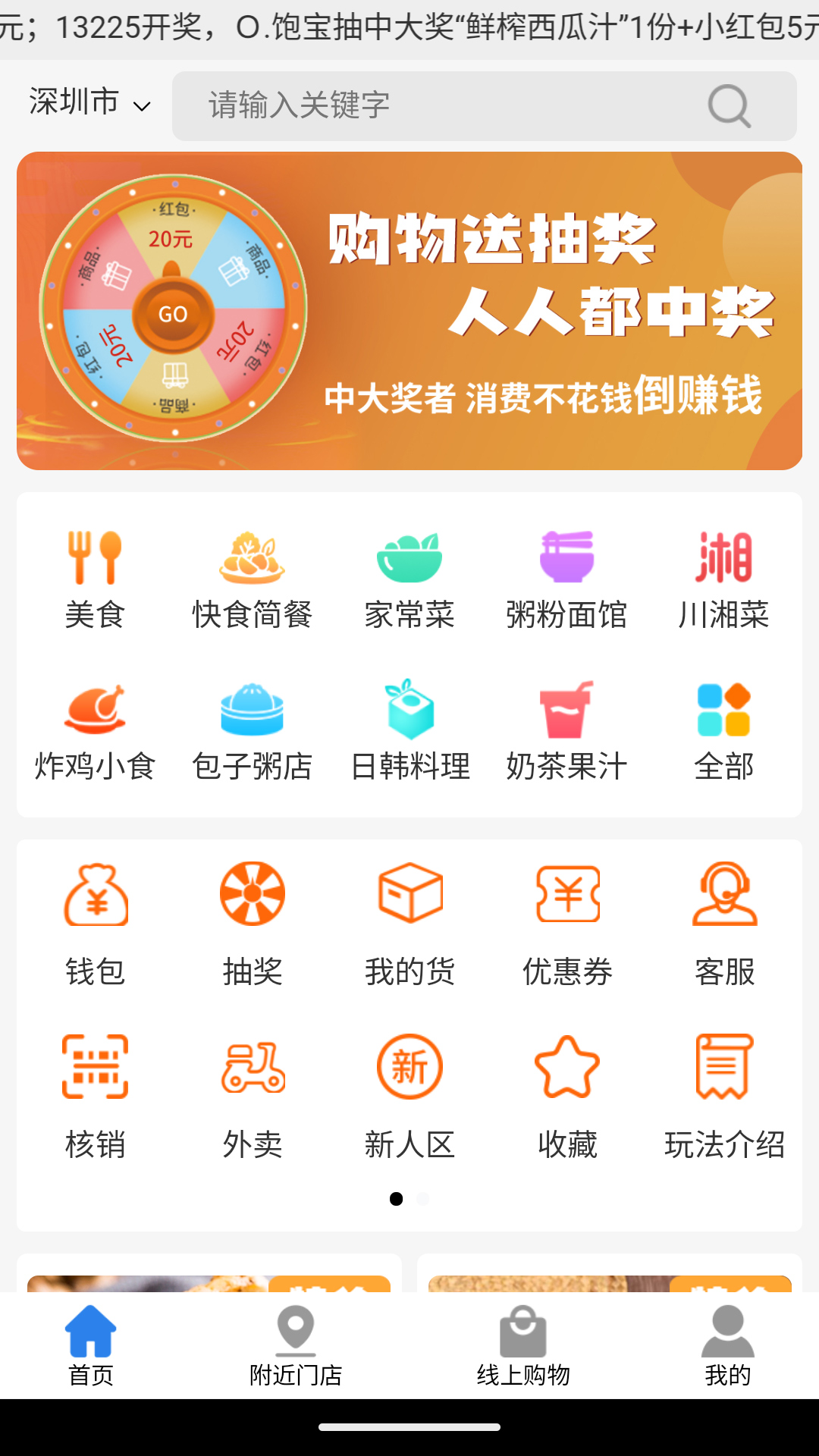Click the 请输入关键字 search input field
The image size is (819, 1456).
(455, 105)
